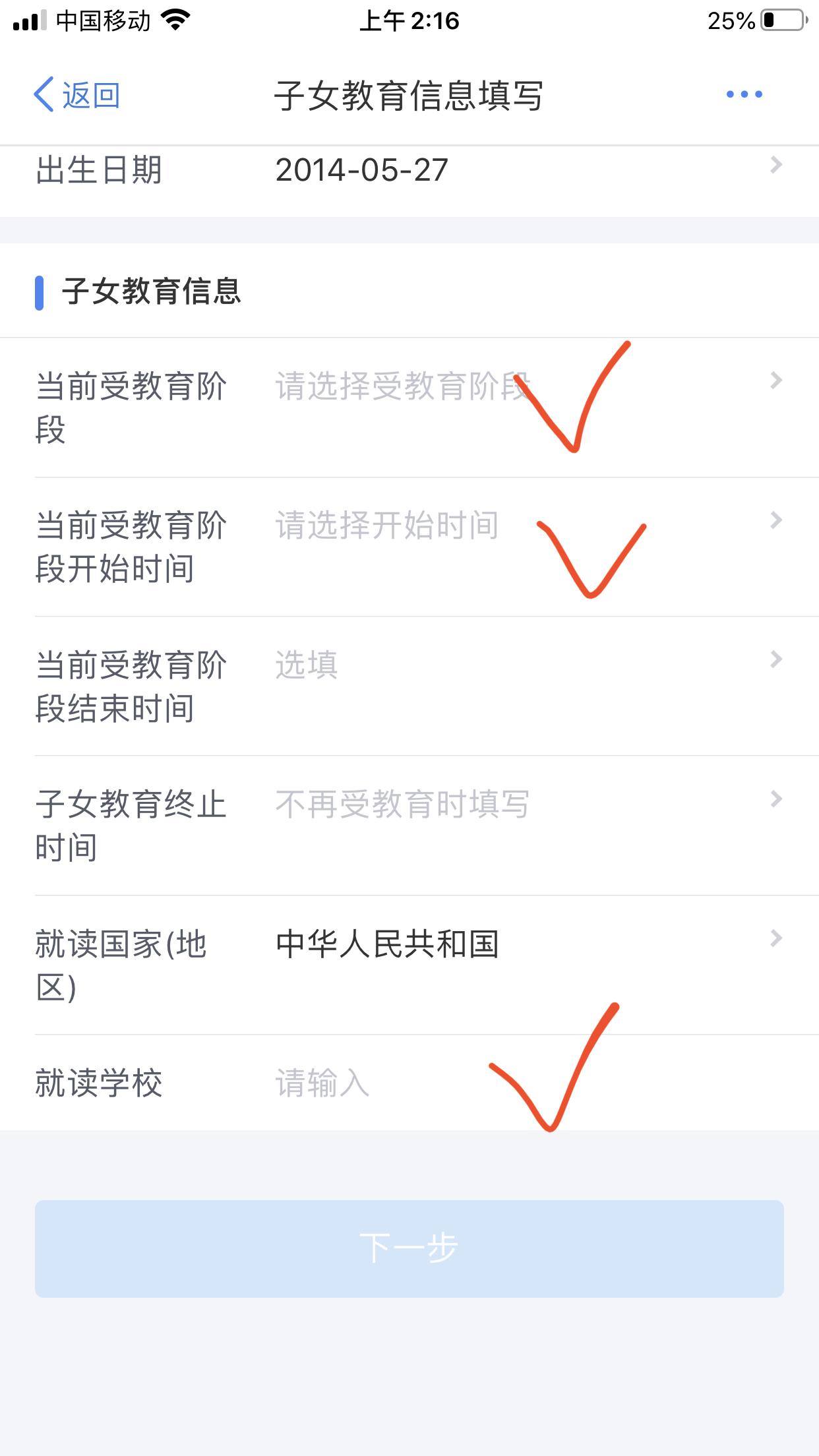Viewport: 819px width, 1456px height.
Task: Open the 就读国家(地区) country selector
Action: pos(409,963)
